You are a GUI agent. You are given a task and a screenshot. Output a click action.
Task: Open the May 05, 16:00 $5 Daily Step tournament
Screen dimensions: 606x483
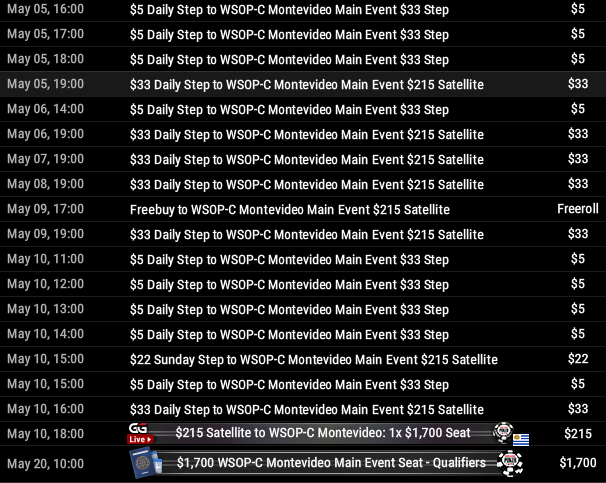303,10
